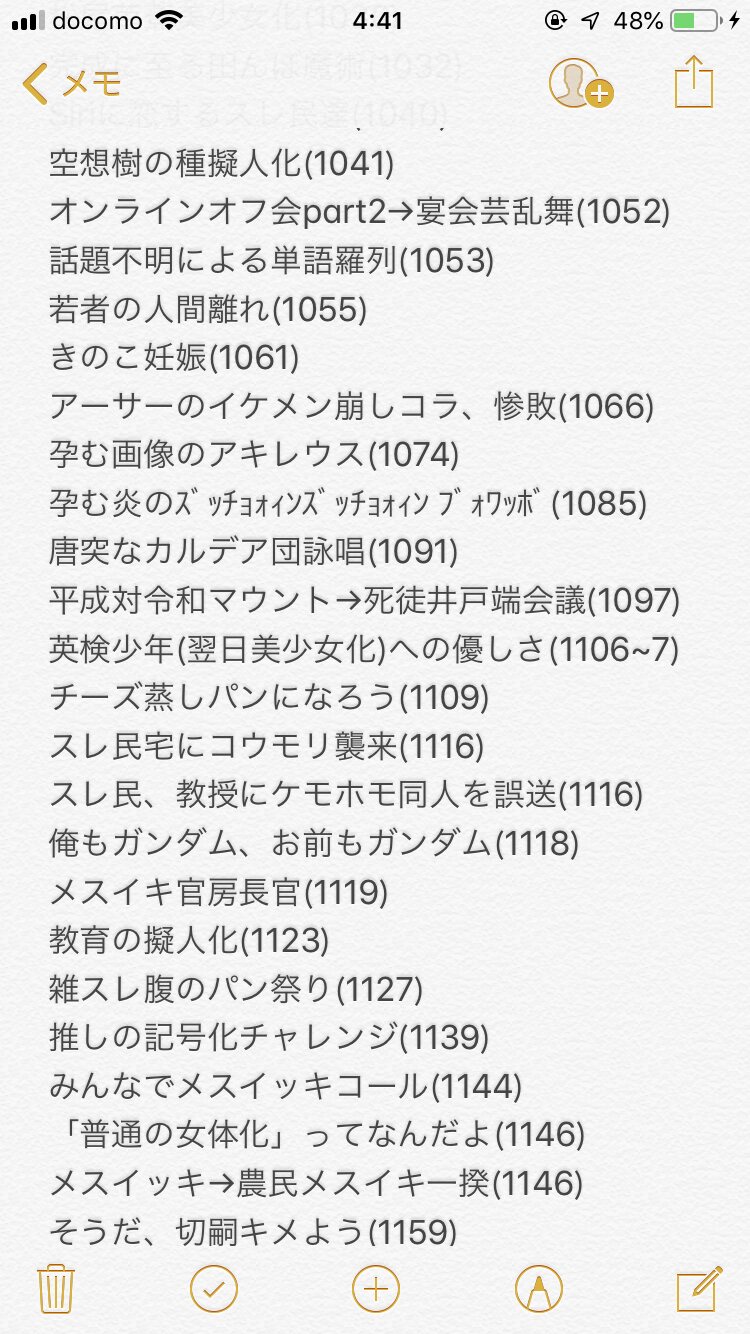
Task: Open the drawing pen tool
Action: coord(538,1288)
